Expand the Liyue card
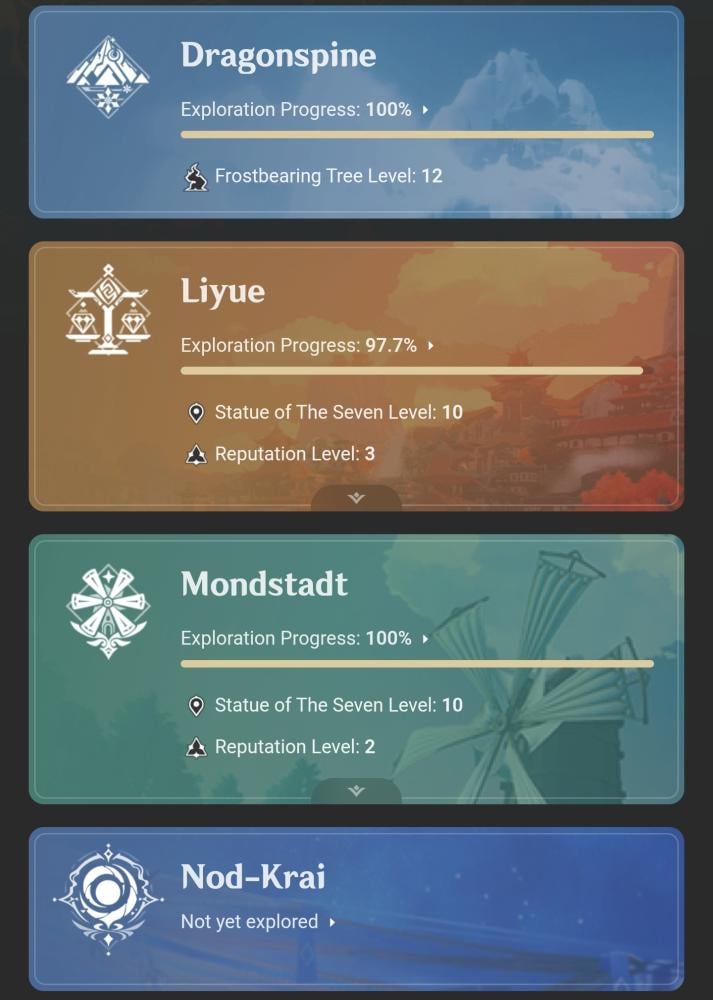The width and height of the screenshot is (713, 1000). tap(356, 498)
